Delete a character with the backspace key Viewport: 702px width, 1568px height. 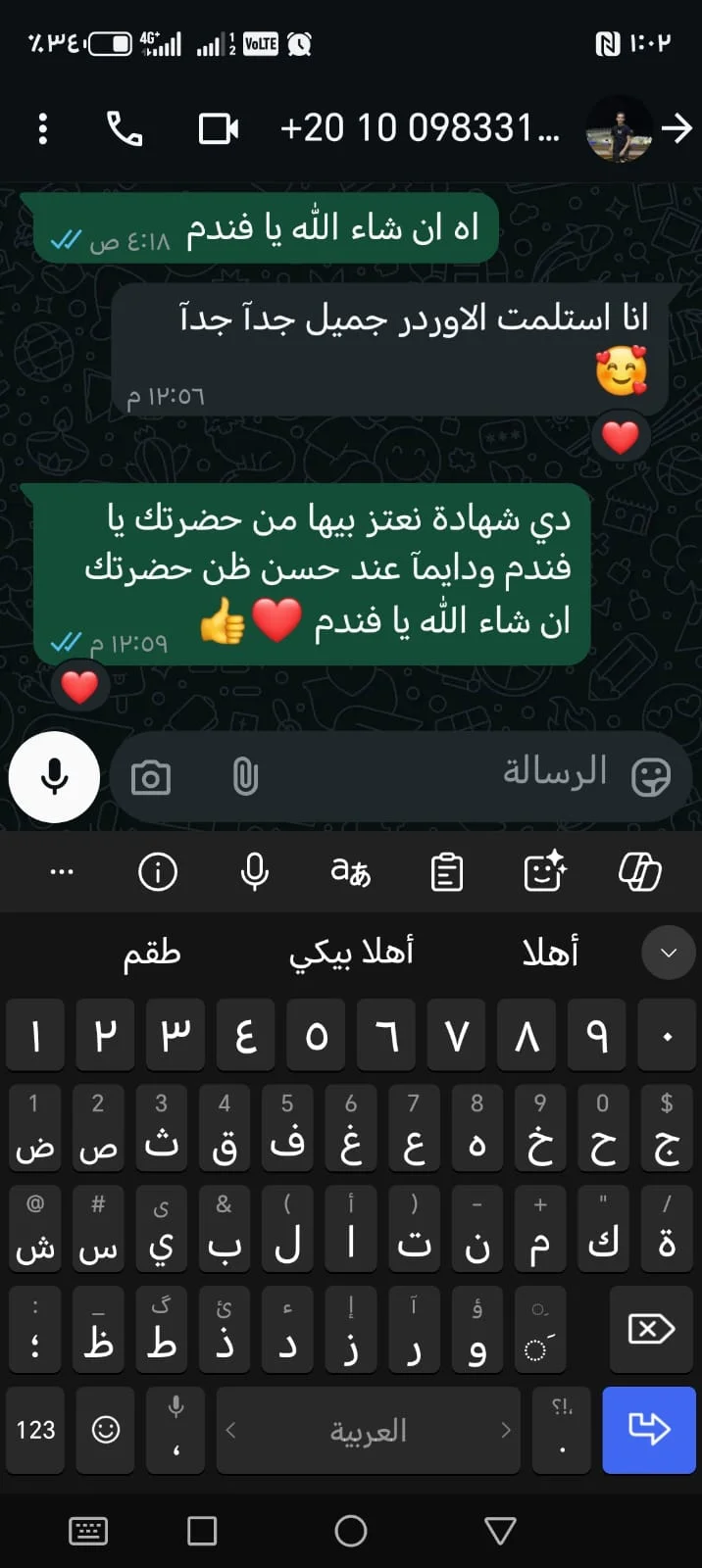coord(651,1330)
